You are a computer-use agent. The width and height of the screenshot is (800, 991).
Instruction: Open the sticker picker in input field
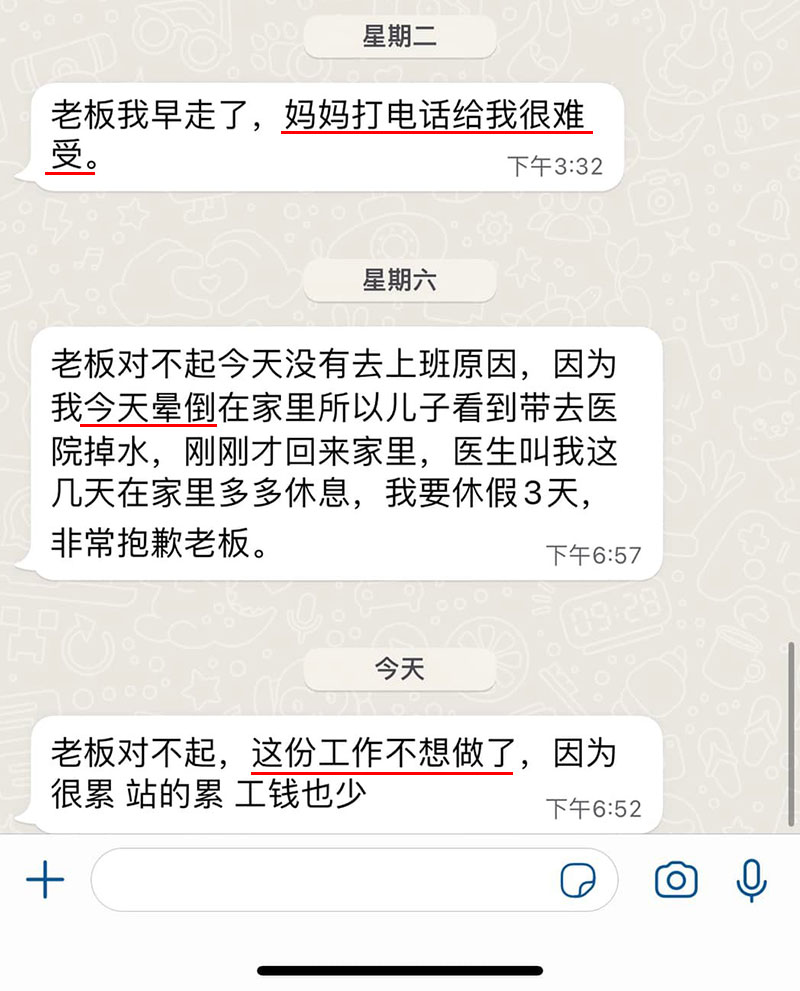click(x=578, y=881)
